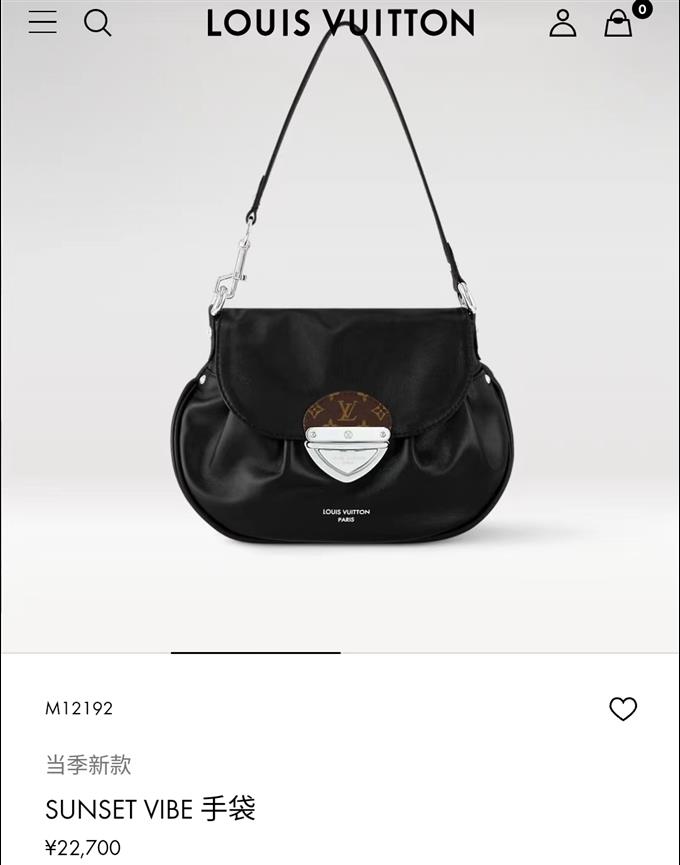Open the account profile icon
Viewport: 680px width, 865px height.
click(x=563, y=23)
